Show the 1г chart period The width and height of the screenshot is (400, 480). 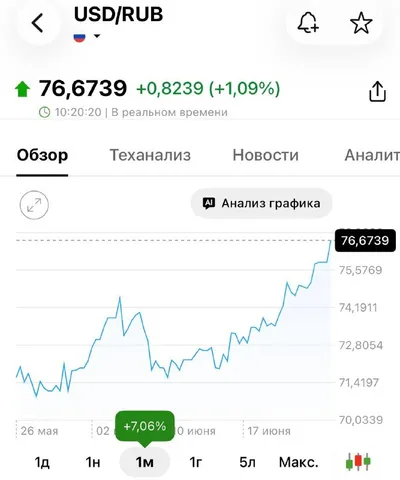click(x=196, y=462)
